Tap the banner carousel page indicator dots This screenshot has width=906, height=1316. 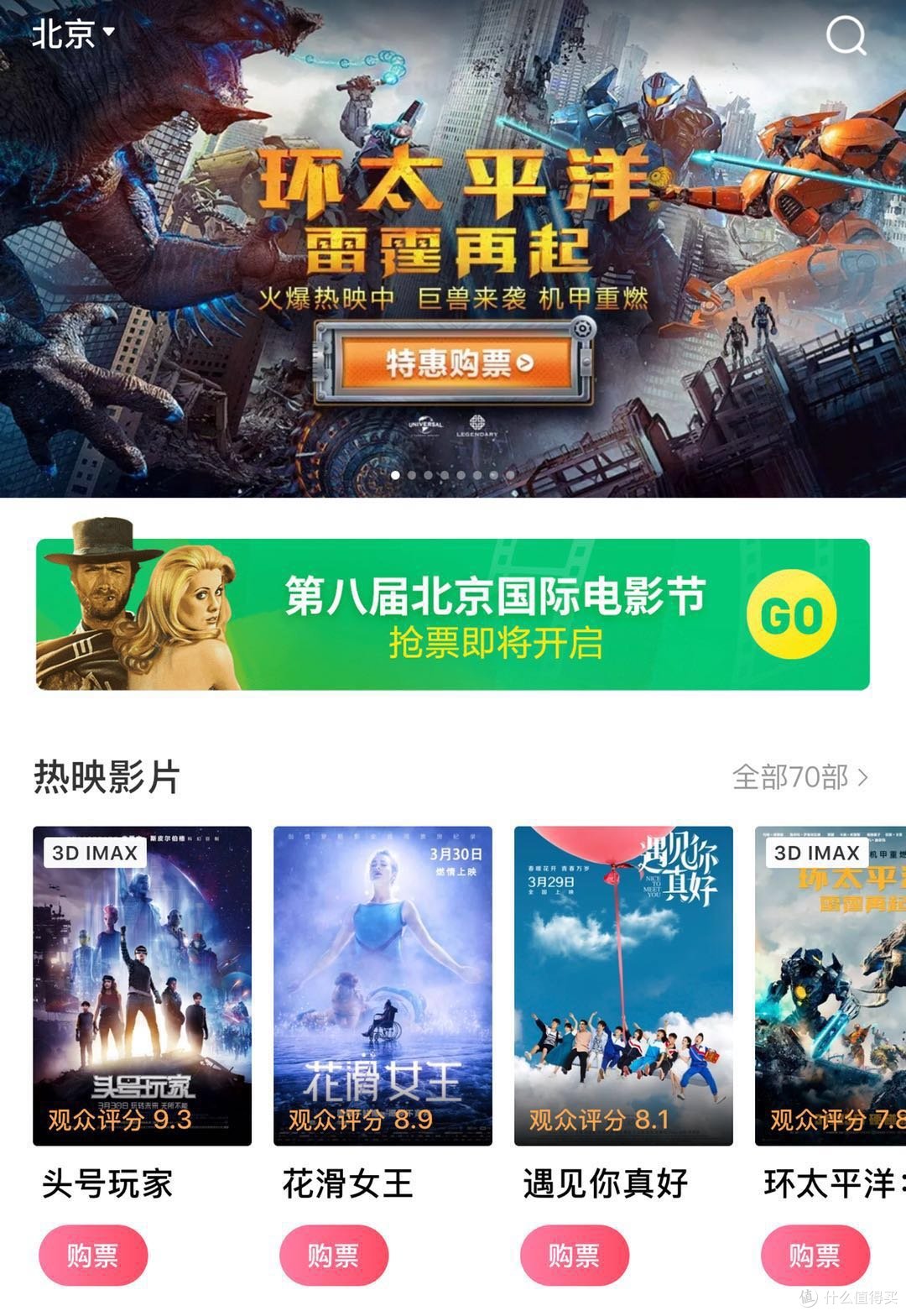[453, 475]
